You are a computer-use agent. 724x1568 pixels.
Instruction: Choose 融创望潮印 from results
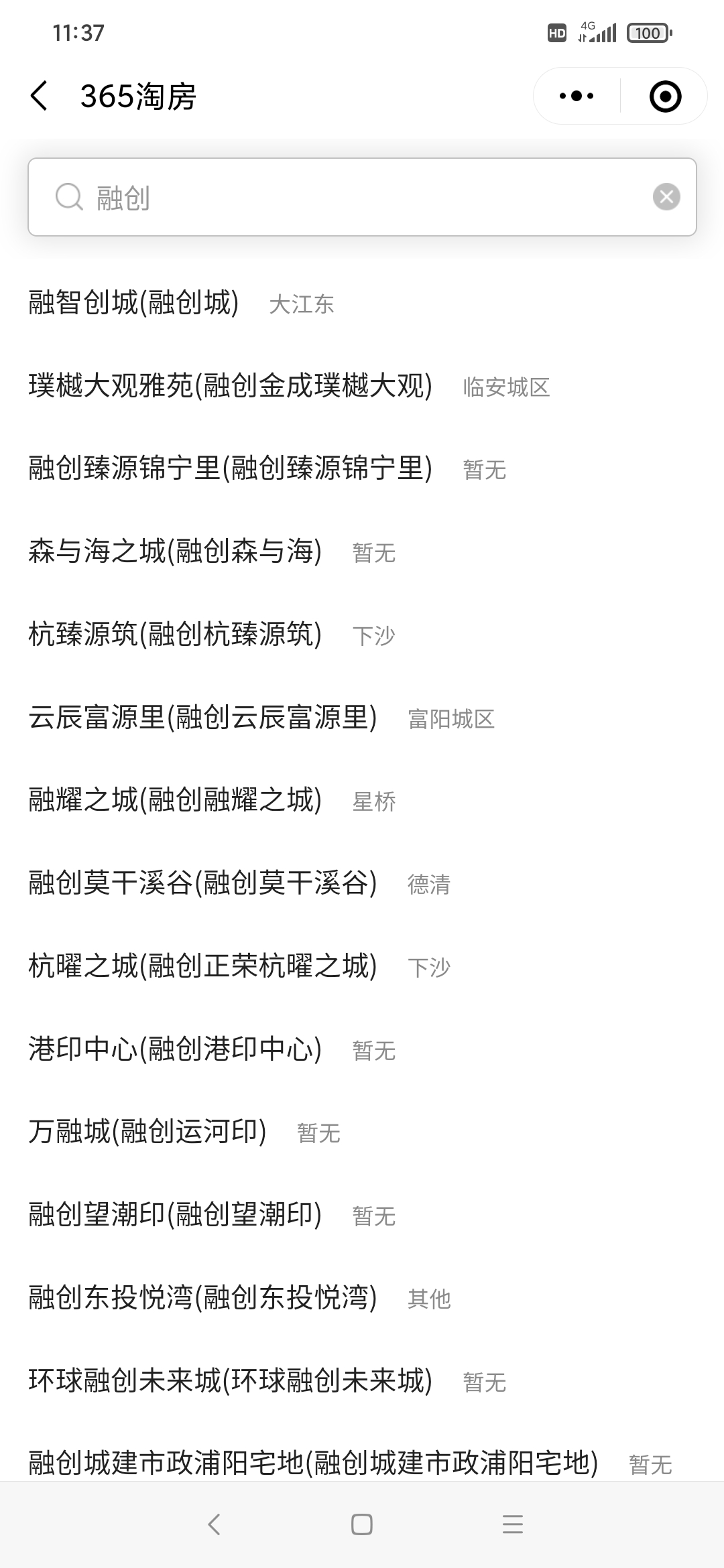[x=175, y=1215]
